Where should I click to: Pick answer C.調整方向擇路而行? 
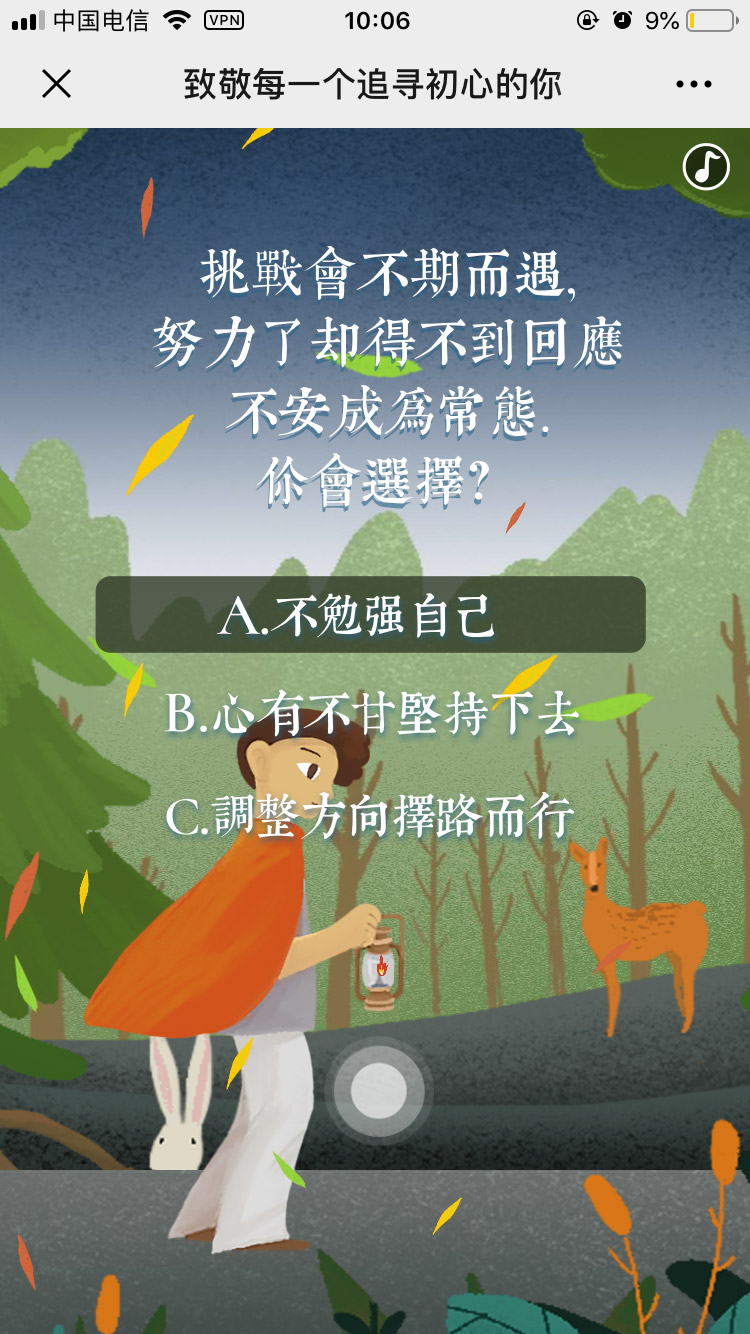tap(370, 817)
